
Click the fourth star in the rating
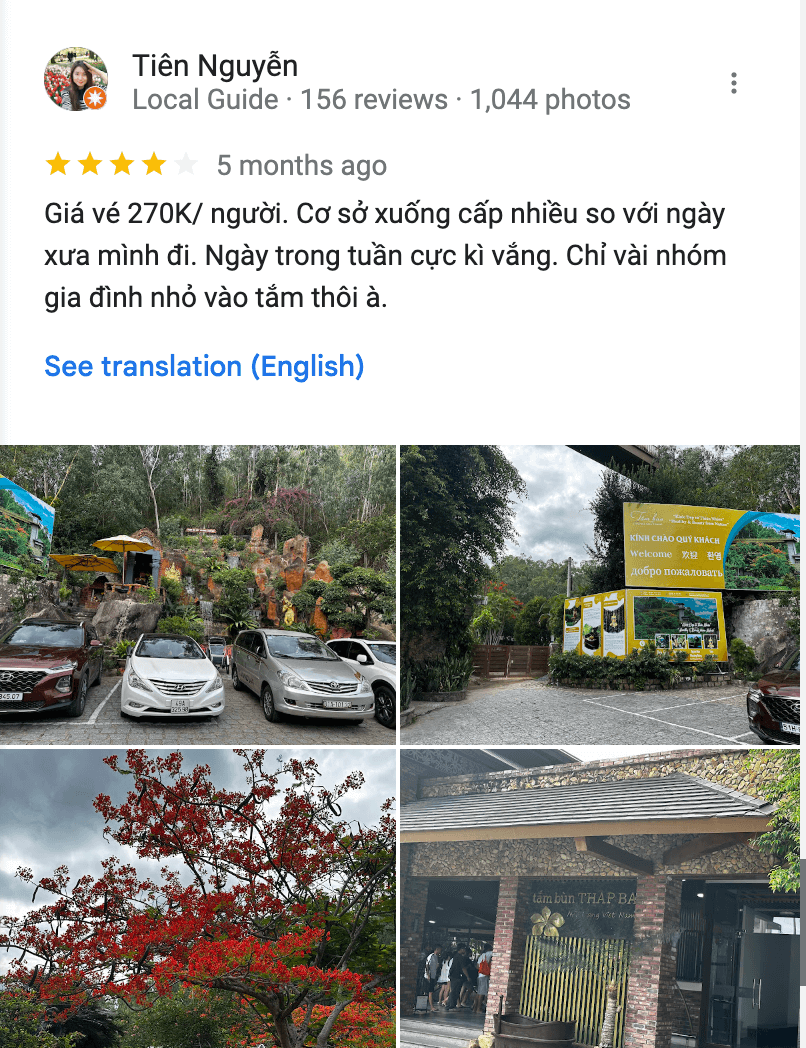[x=155, y=163]
